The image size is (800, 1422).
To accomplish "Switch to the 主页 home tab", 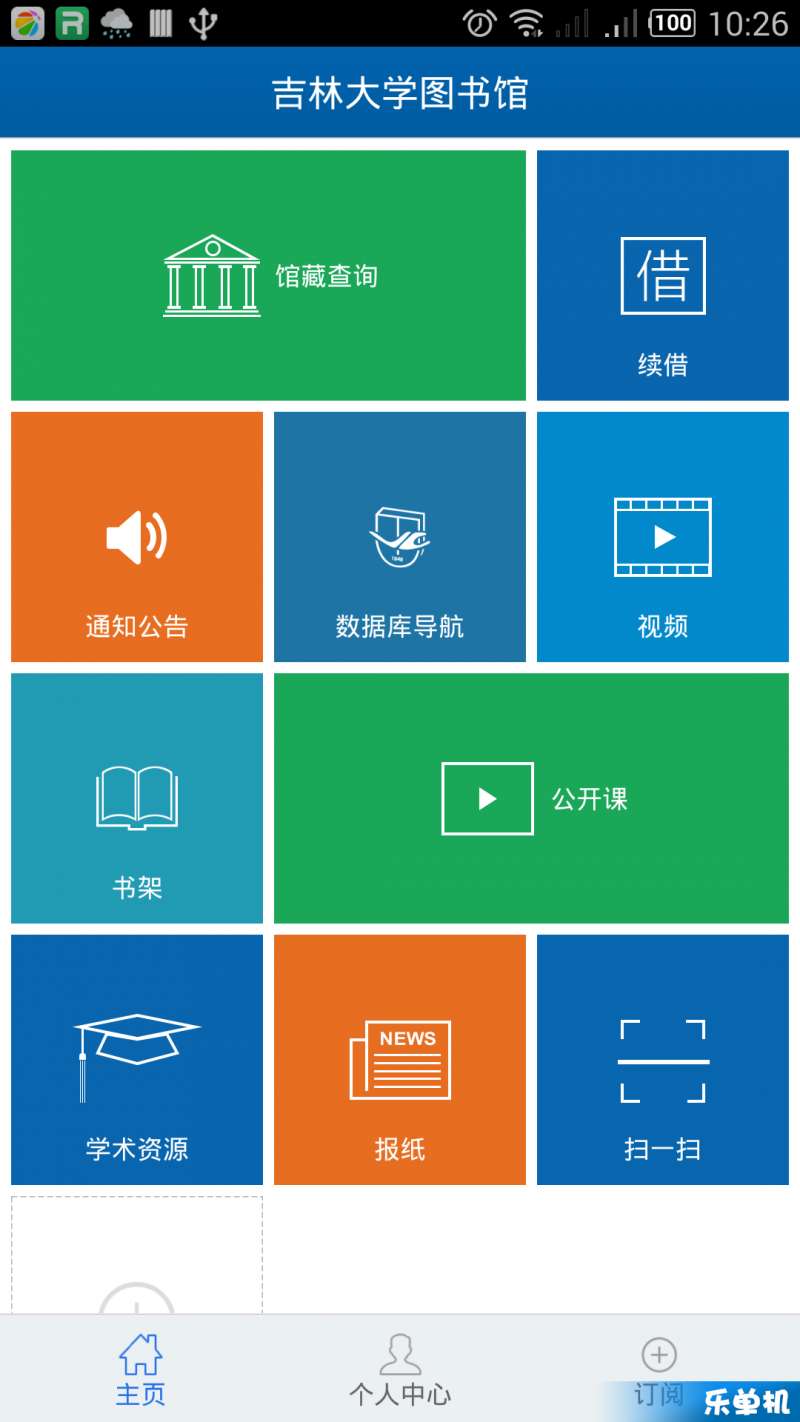I will pyautogui.click(x=140, y=1369).
